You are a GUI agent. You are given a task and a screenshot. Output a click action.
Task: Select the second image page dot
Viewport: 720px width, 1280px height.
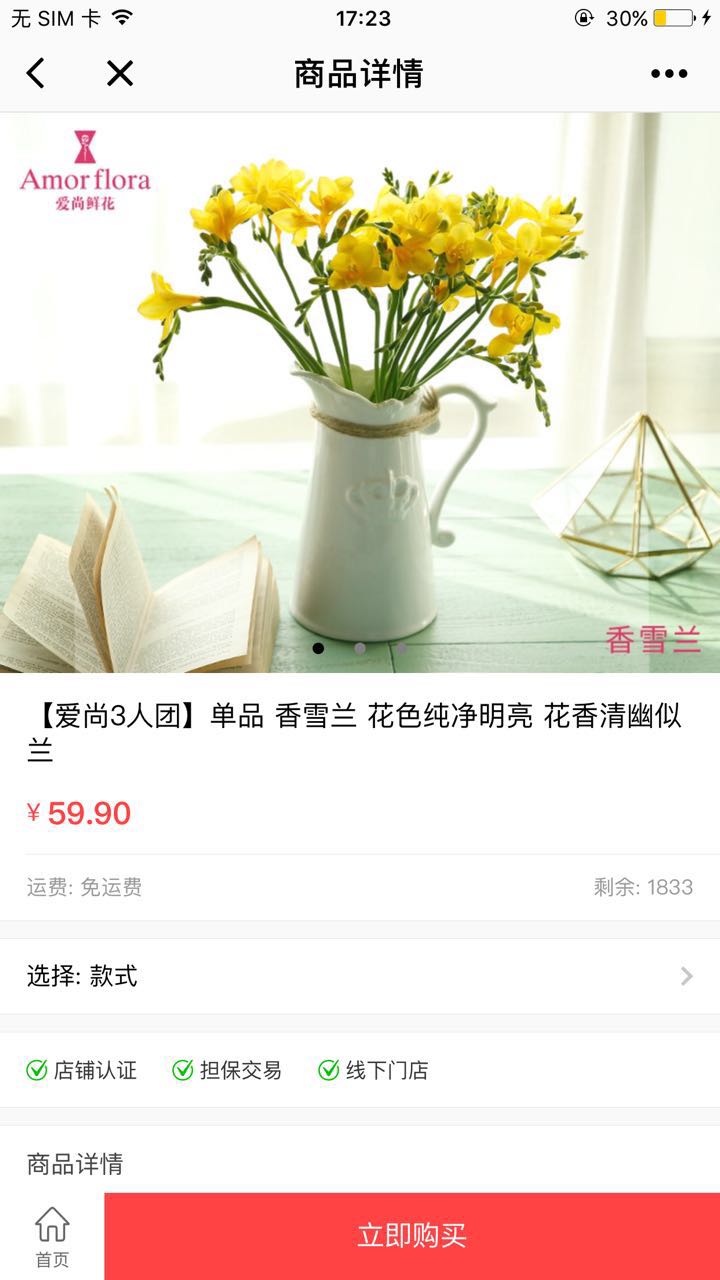(360, 648)
